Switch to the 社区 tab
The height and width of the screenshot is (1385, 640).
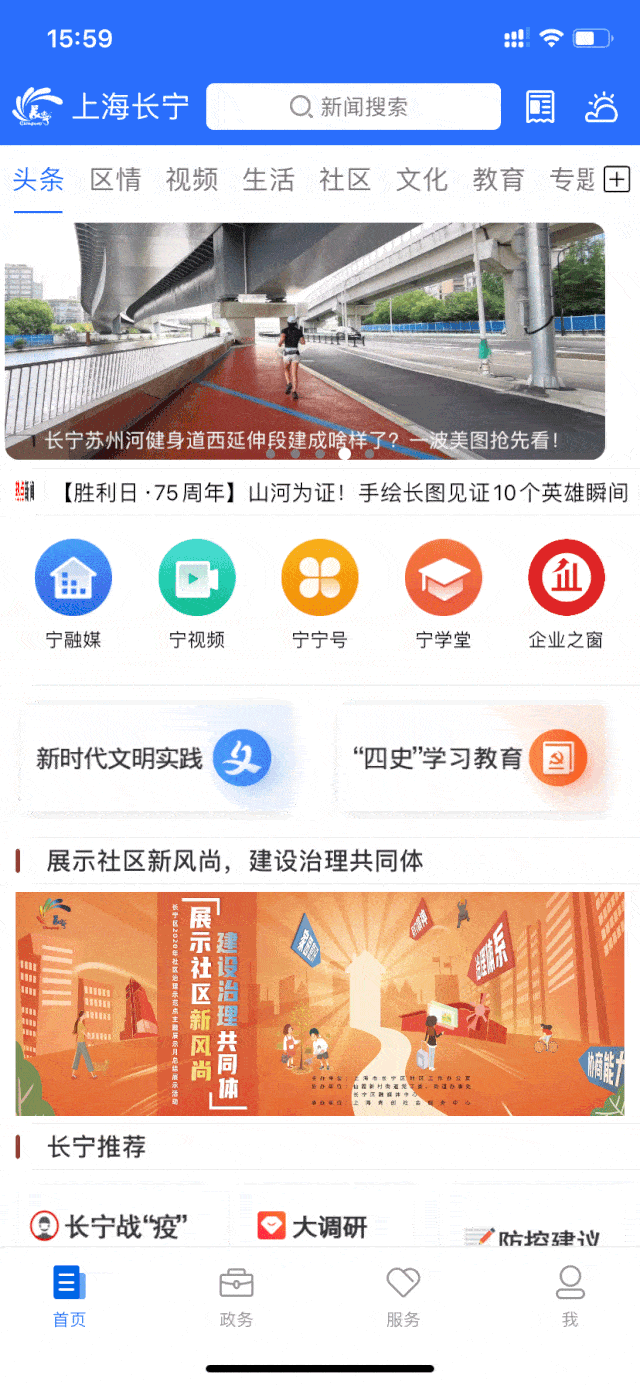pyautogui.click(x=345, y=180)
